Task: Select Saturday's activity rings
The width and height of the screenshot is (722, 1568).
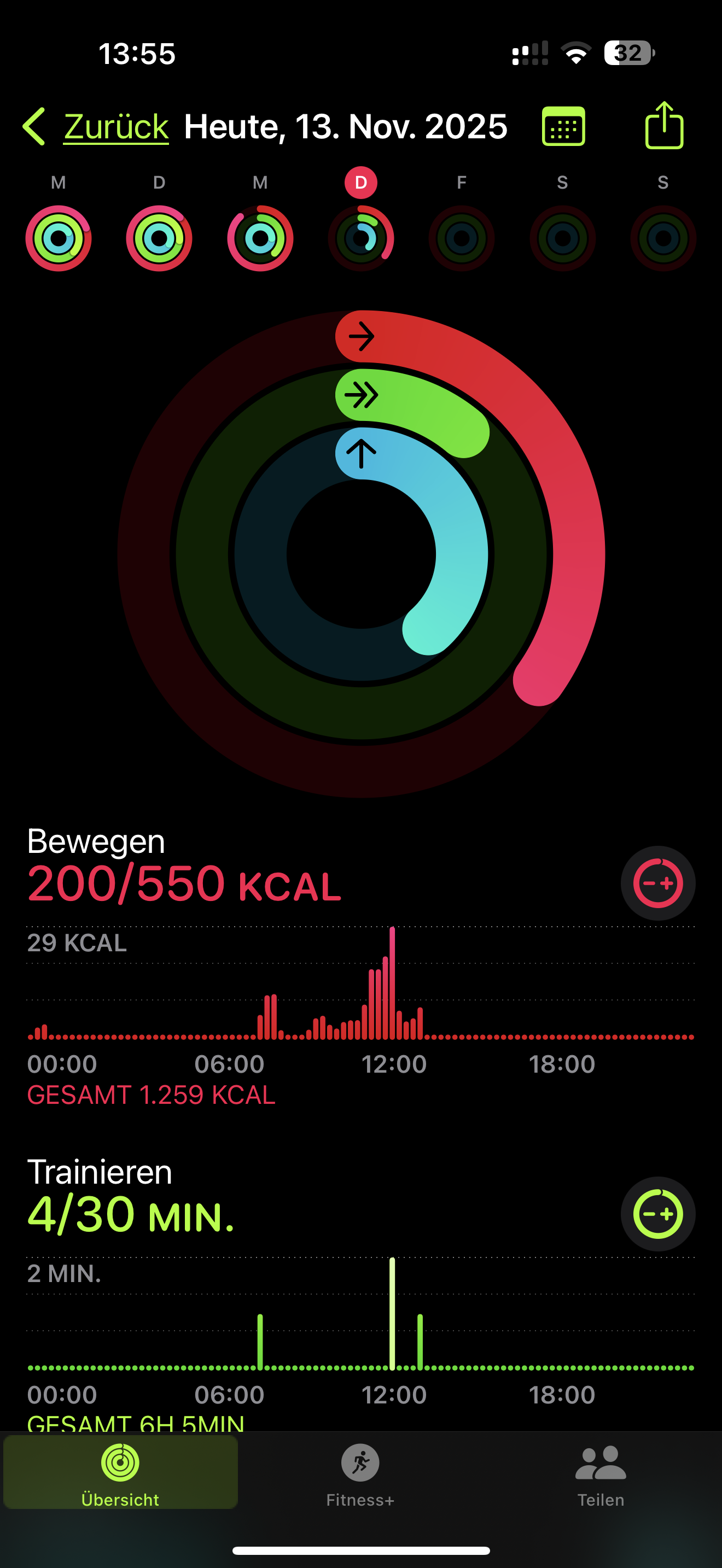Action: click(x=562, y=238)
